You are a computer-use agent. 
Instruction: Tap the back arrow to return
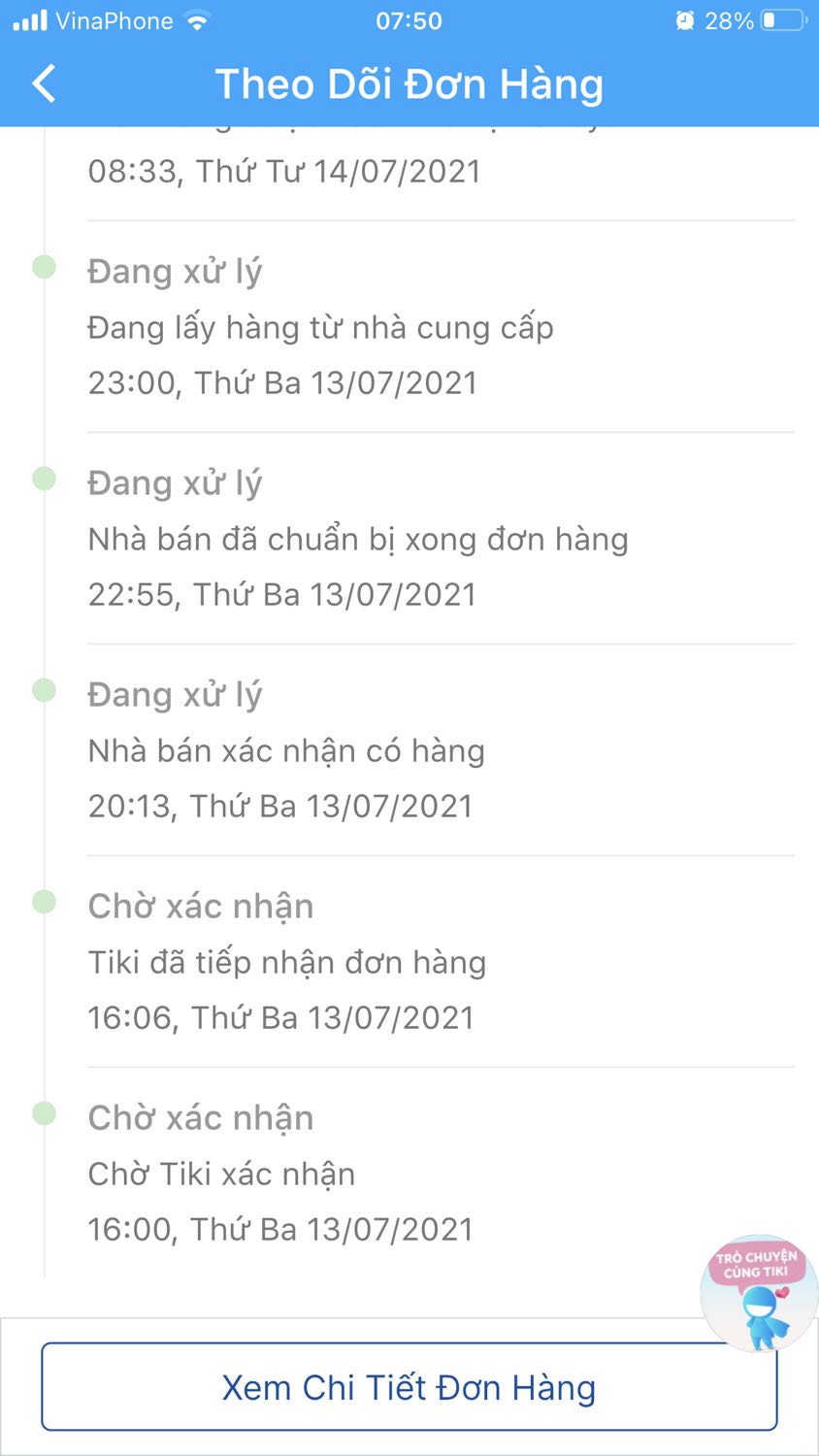(43, 83)
